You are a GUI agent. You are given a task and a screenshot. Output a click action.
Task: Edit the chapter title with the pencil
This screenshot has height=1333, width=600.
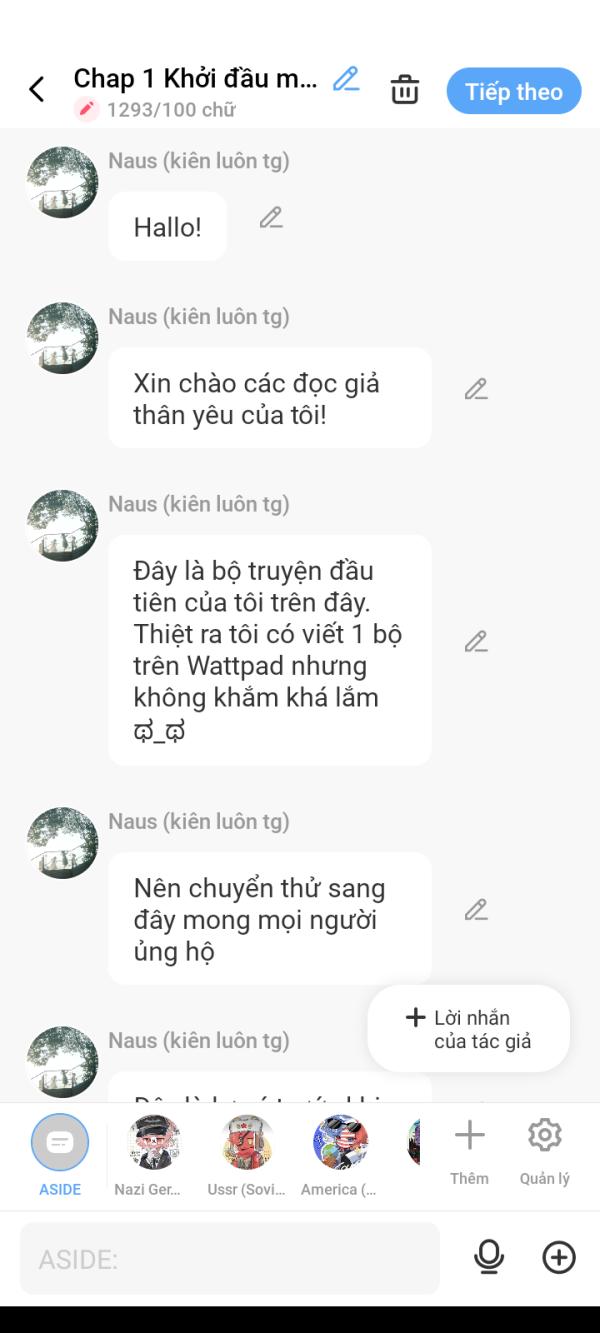346,79
